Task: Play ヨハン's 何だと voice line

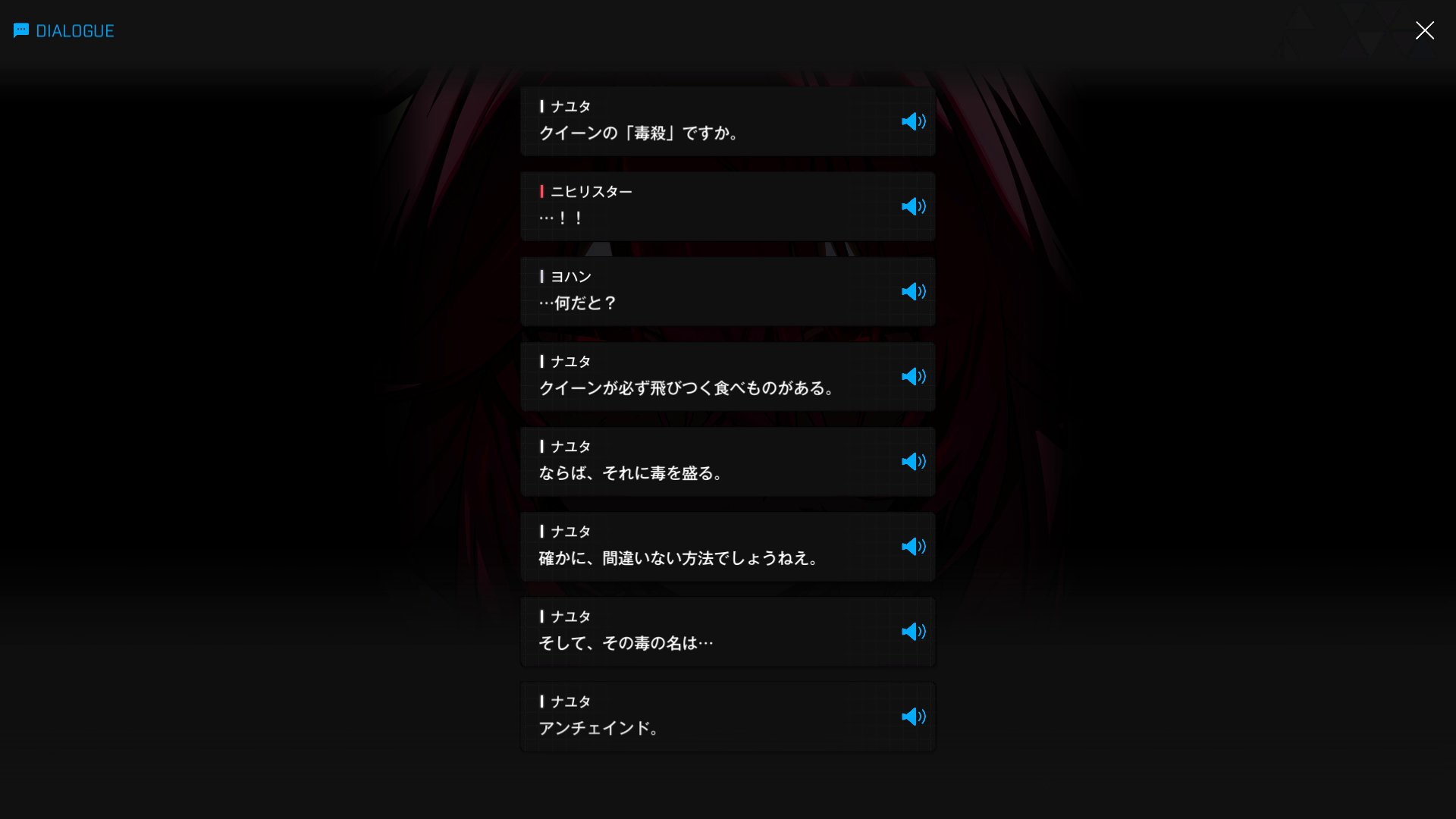Action: [x=913, y=291]
